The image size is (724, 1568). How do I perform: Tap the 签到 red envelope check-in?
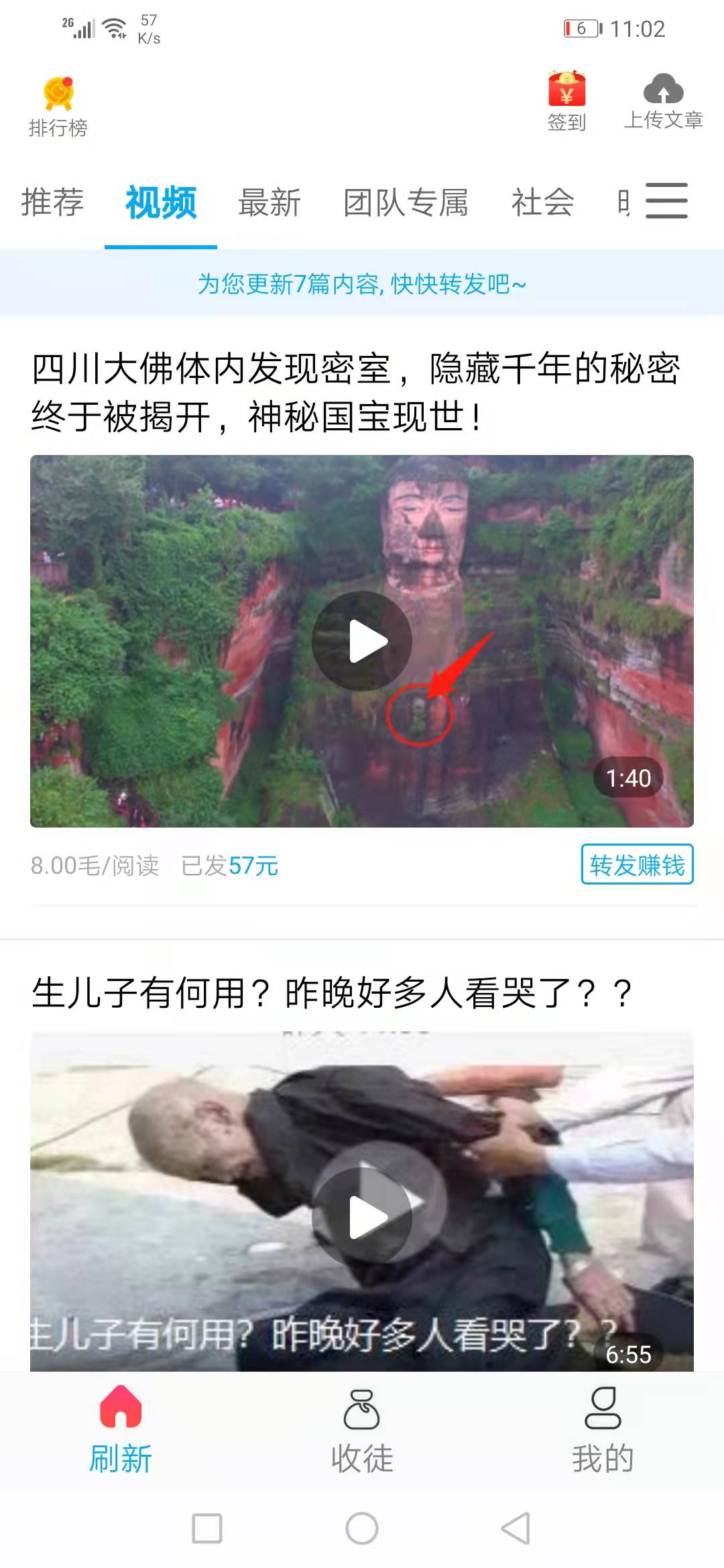click(566, 102)
